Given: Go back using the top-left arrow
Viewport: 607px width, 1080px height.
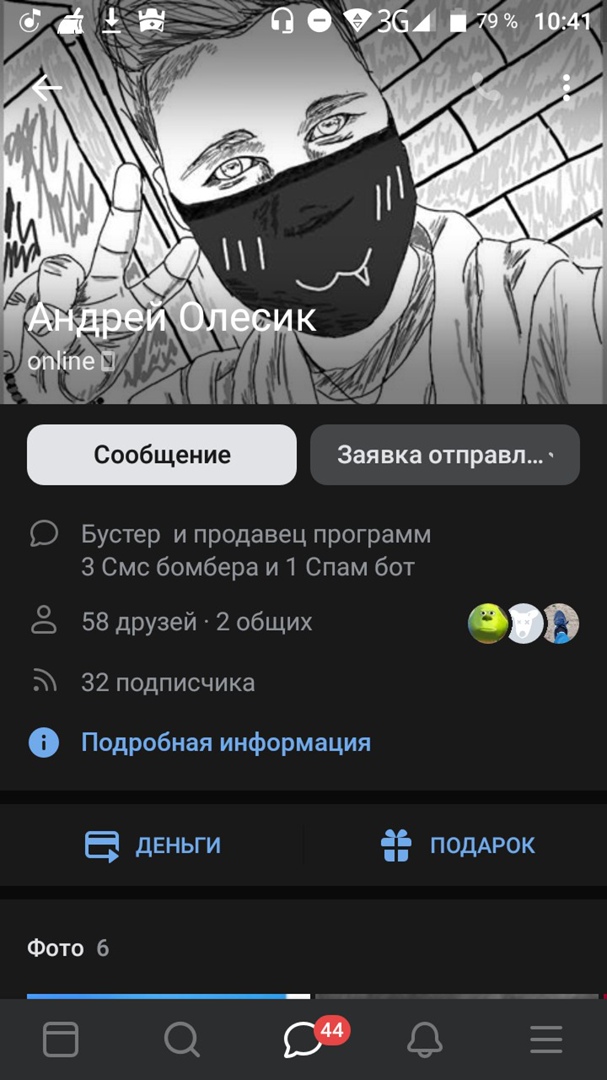Looking at the screenshot, I should coord(46,88).
